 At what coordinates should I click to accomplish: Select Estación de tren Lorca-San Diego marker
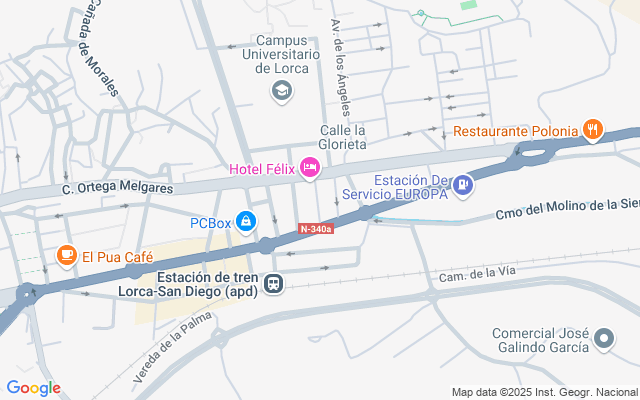tap(272, 286)
